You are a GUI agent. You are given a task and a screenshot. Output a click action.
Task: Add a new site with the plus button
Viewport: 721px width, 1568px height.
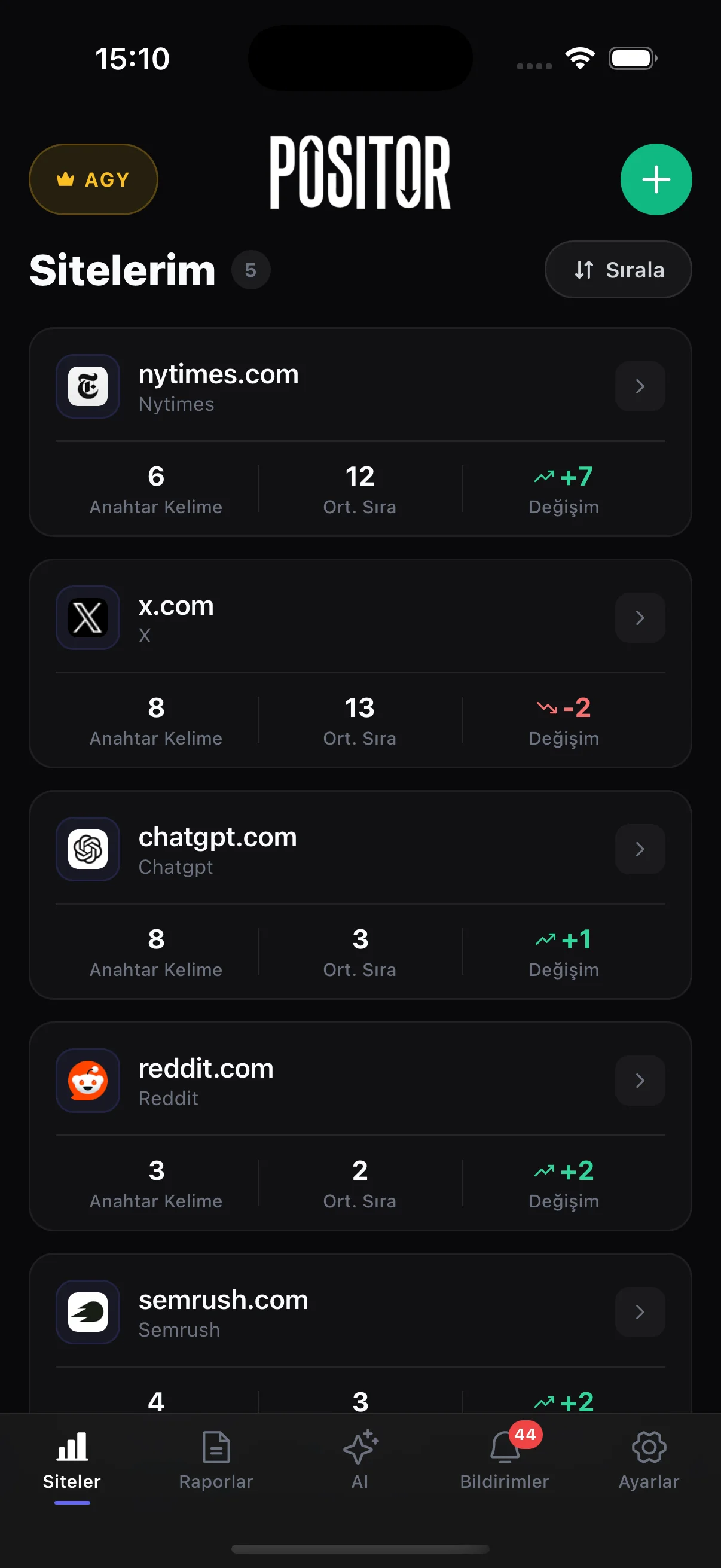(x=656, y=179)
